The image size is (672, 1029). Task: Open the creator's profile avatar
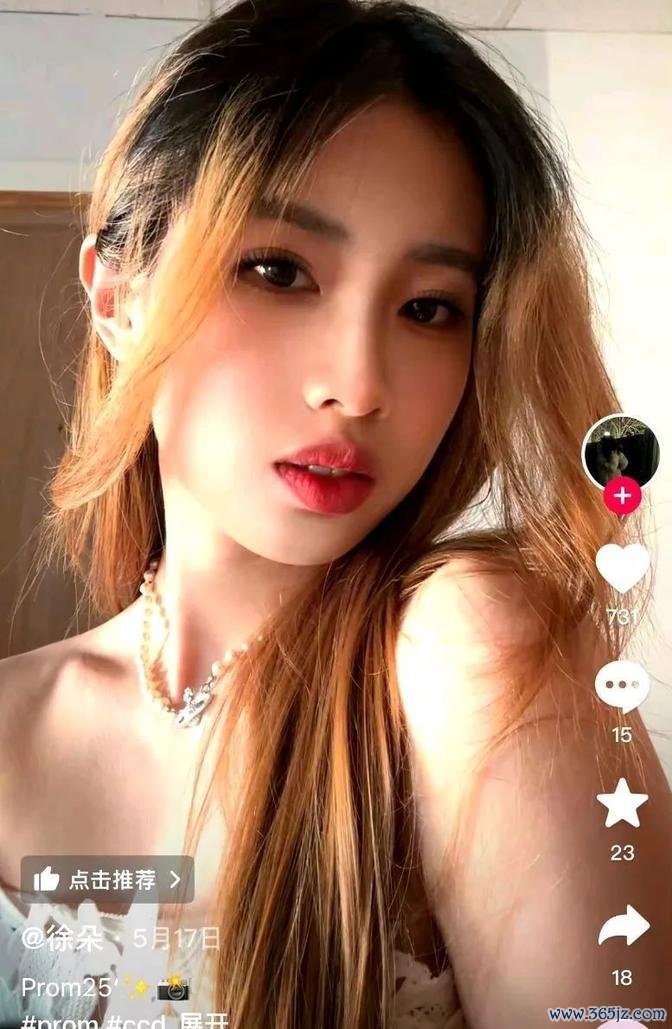point(620,452)
